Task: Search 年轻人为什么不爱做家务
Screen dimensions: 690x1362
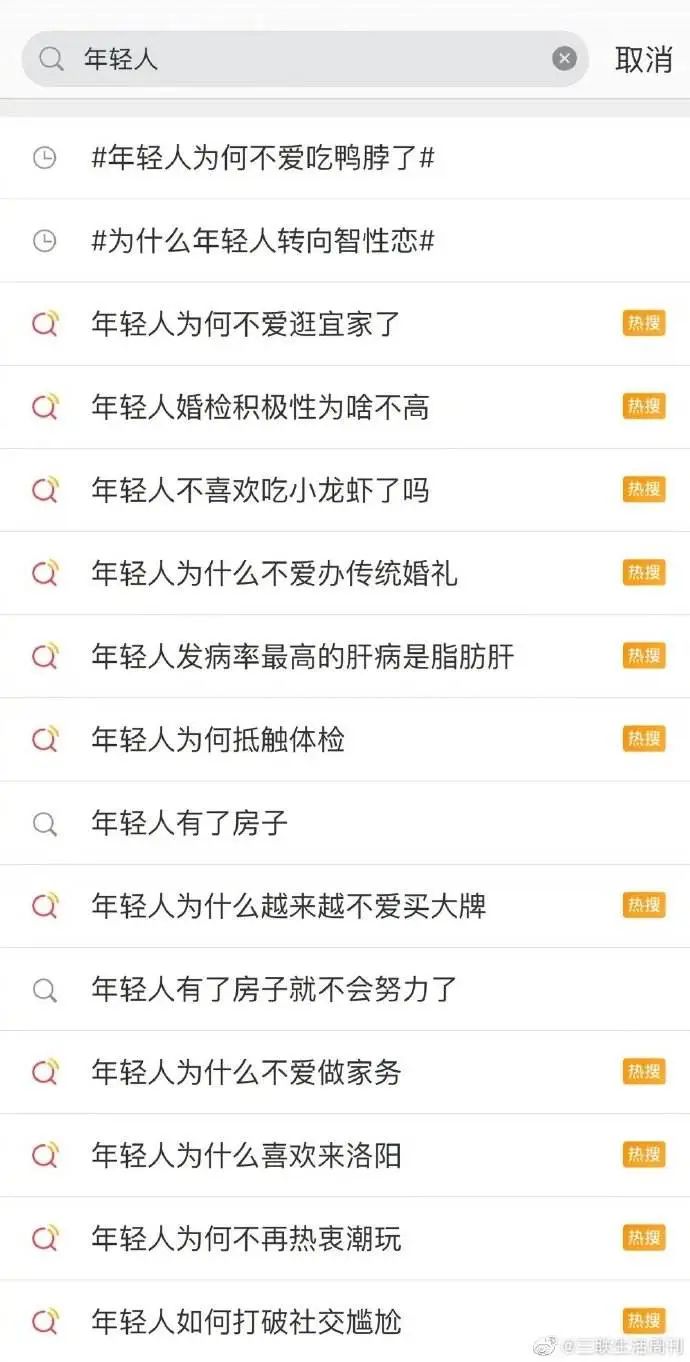Action: 246,1072
